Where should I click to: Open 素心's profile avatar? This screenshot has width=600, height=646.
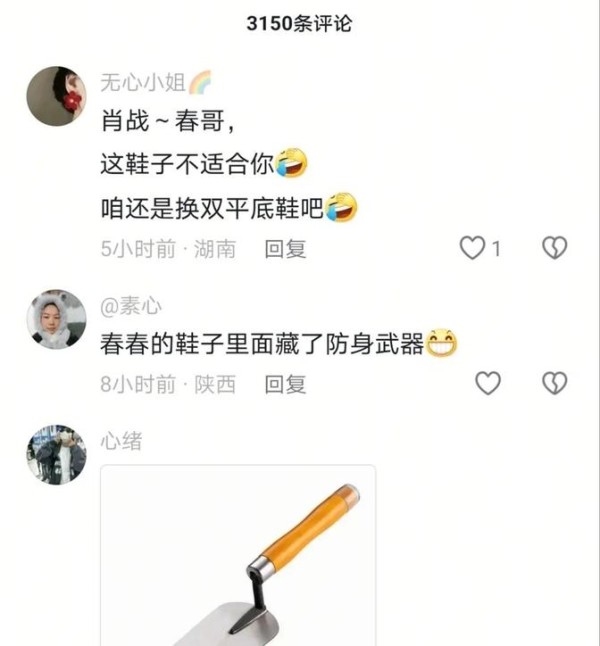point(56,320)
